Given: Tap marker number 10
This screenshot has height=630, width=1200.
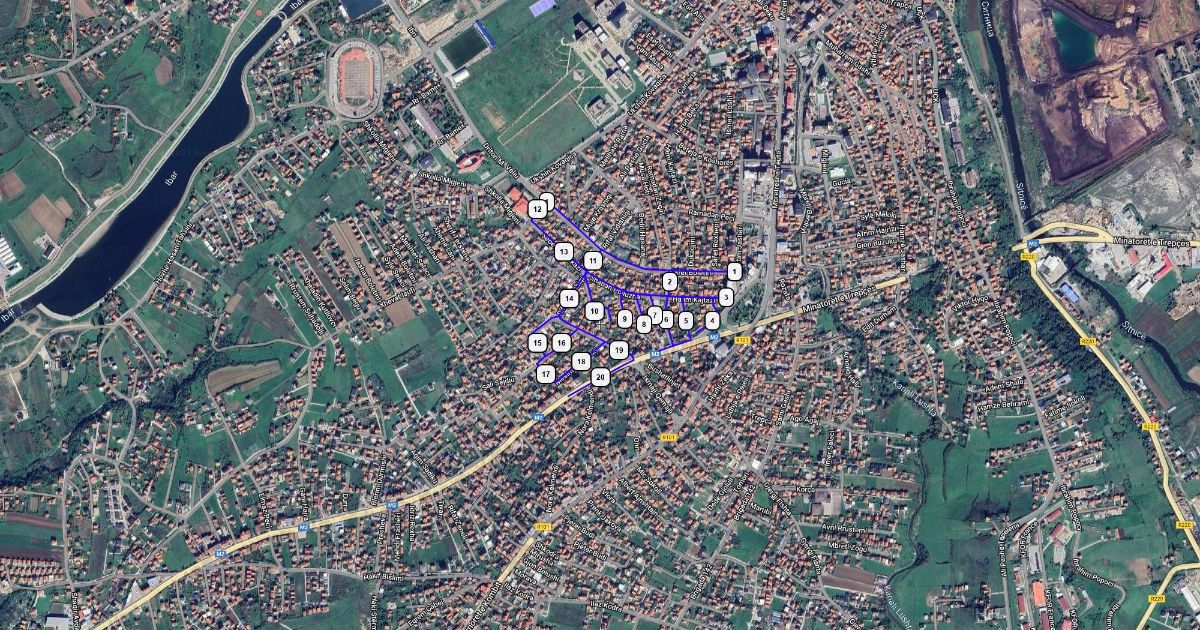Looking at the screenshot, I should (594, 311).
